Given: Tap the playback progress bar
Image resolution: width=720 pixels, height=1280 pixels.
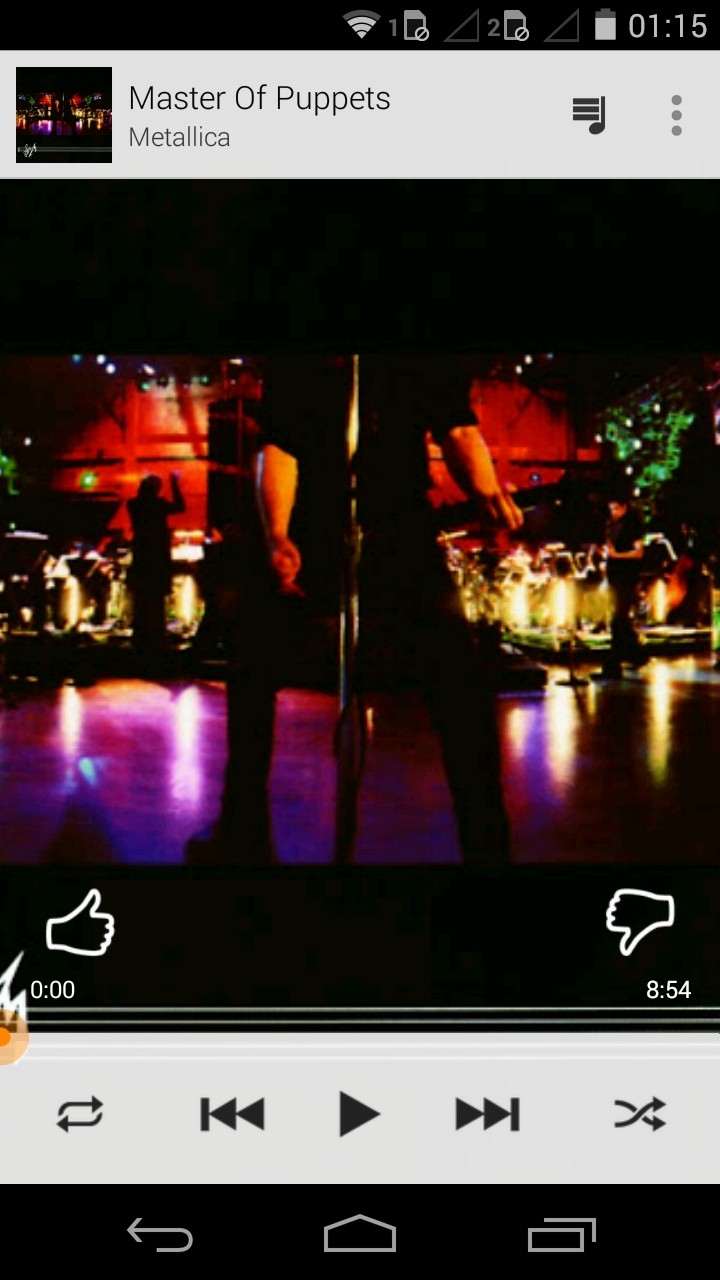Looking at the screenshot, I should coord(360,1038).
